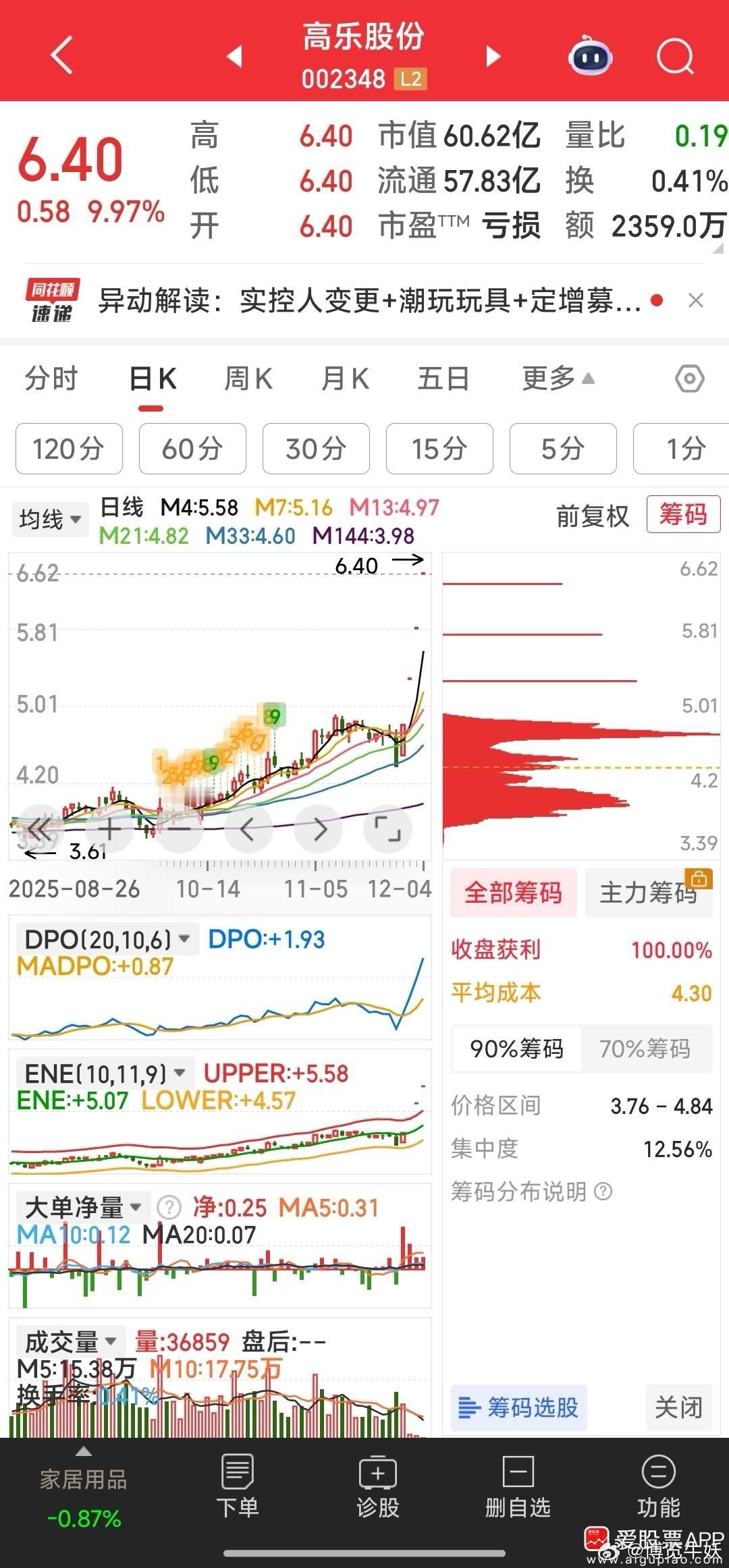The height and width of the screenshot is (1568, 729).
Task: Zoom in with the chart plus icon
Action: pyautogui.click(x=109, y=829)
